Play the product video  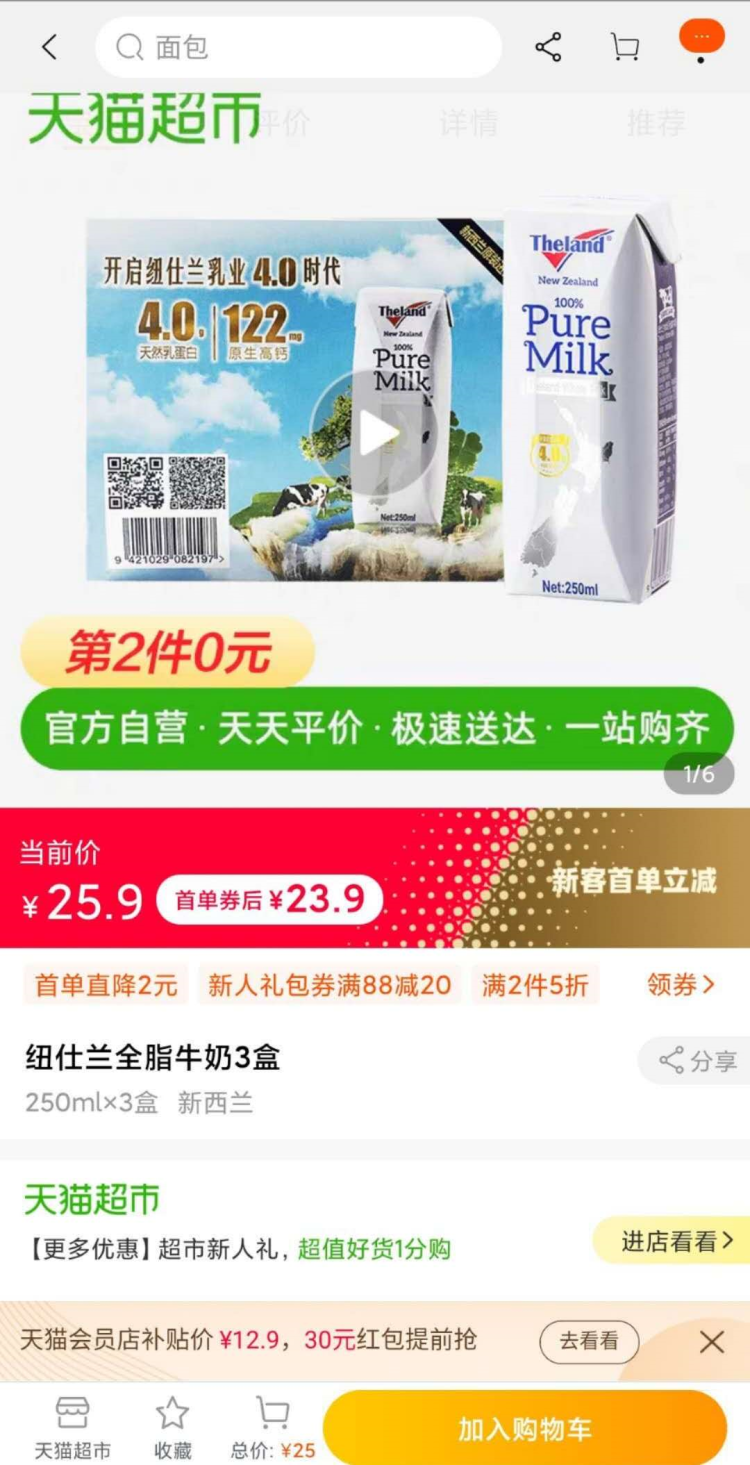coord(373,432)
